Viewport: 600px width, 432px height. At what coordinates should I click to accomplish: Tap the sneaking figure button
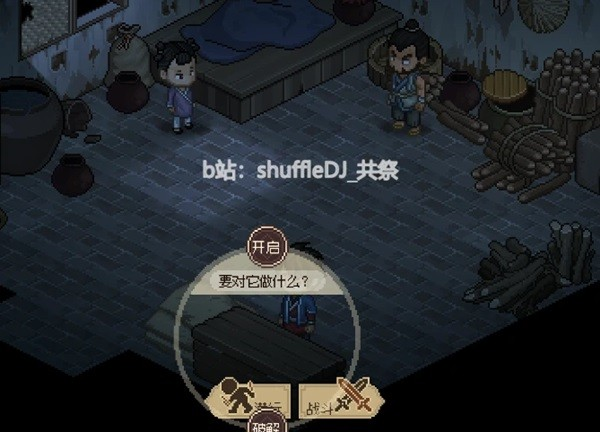point(248,399)
